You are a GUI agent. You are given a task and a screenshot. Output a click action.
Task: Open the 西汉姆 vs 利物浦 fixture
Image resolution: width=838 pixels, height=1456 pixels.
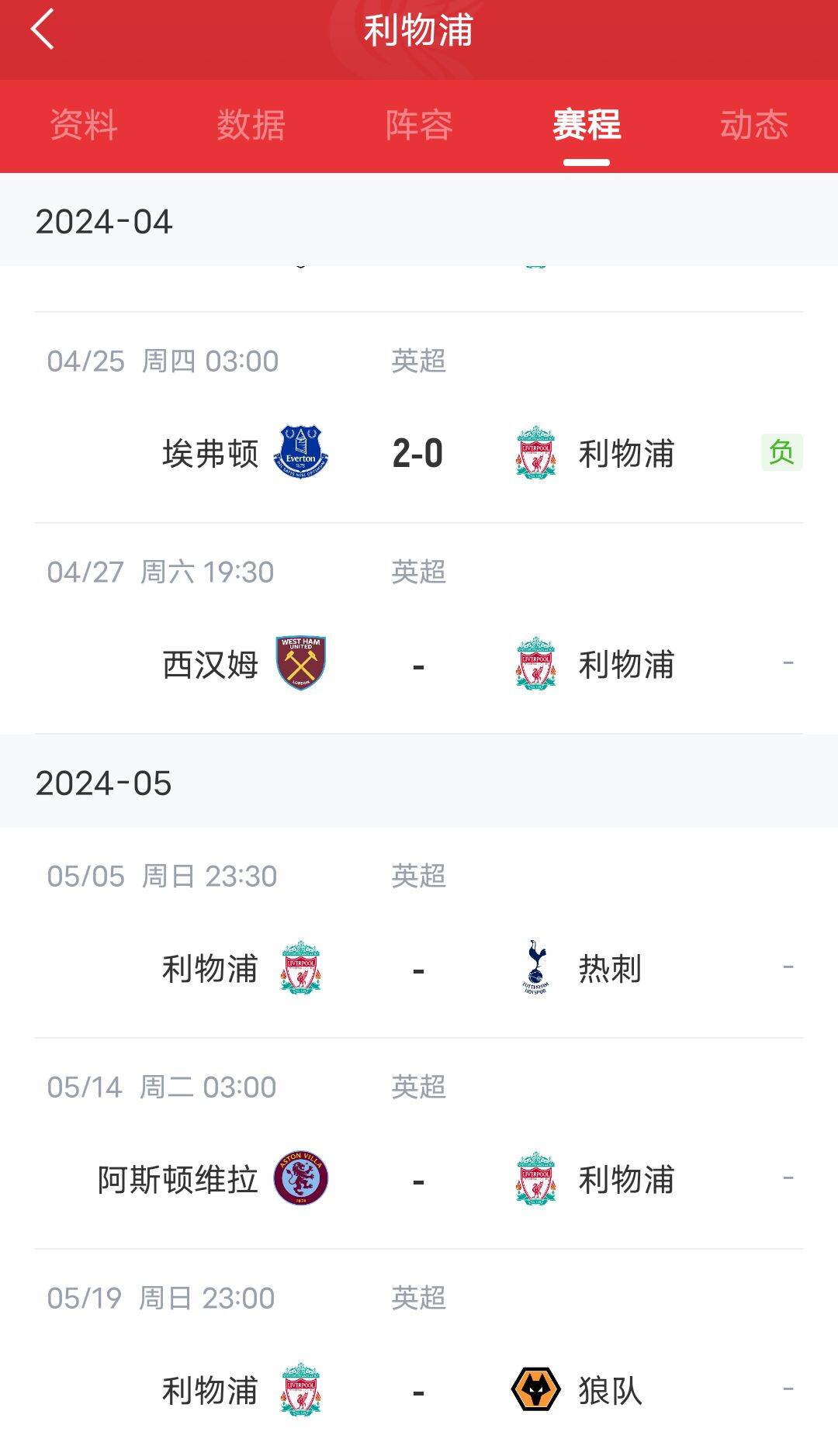419,664
